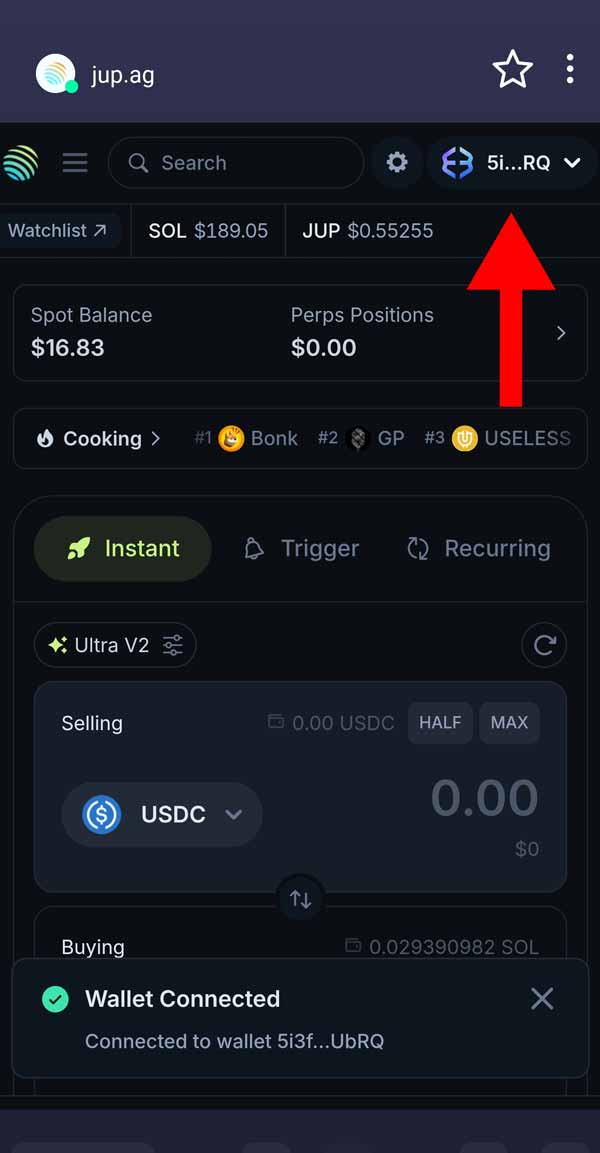This screenshot has width=600, height=1153.
Task: Open the Watchlist
Action: click(58, 231)
